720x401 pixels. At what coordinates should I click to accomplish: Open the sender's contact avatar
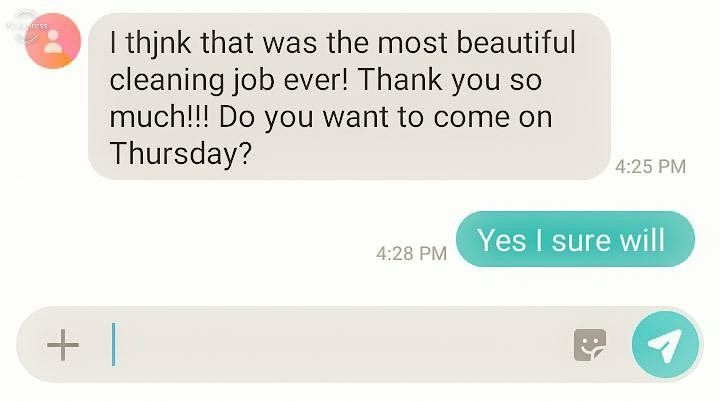[53, 41]
